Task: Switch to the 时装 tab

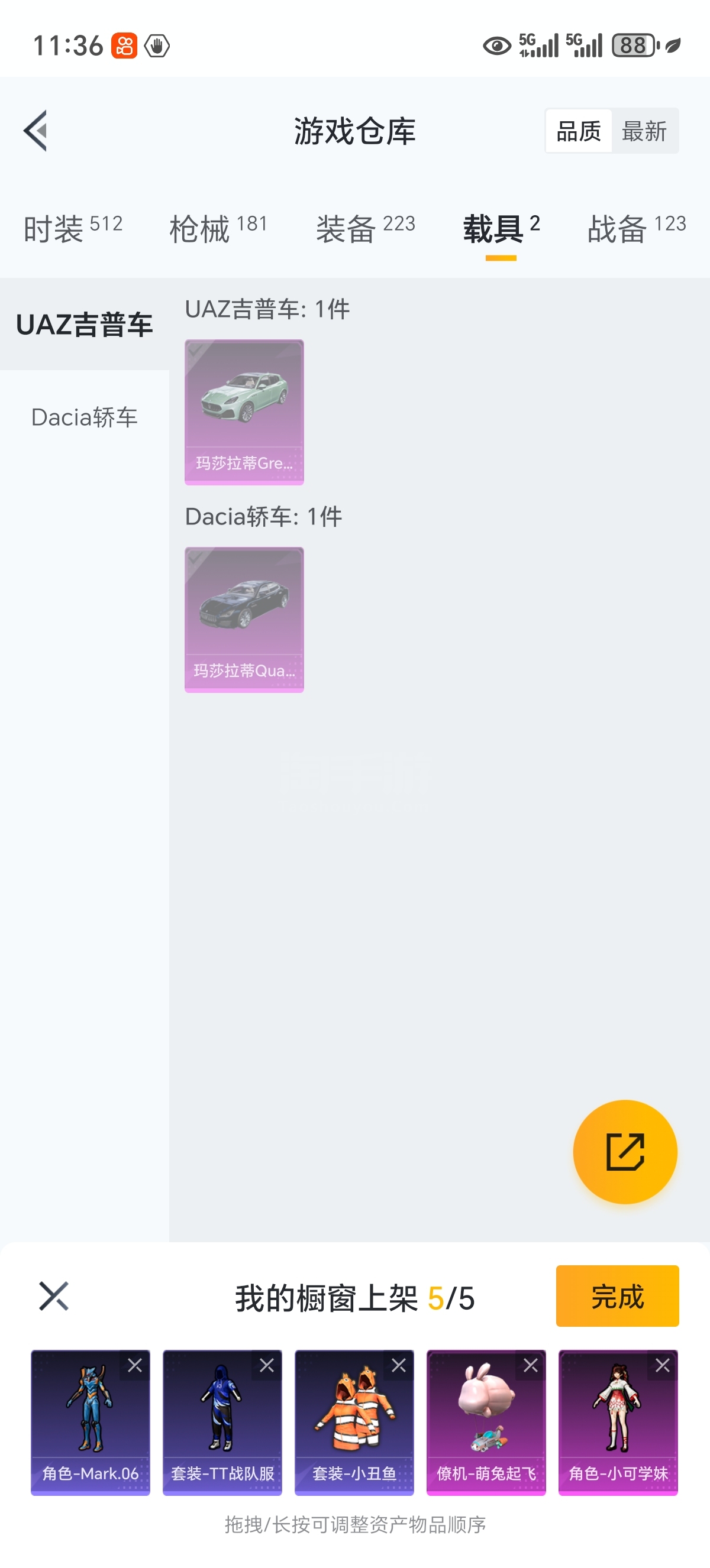Action: click(x=73, y=228)
